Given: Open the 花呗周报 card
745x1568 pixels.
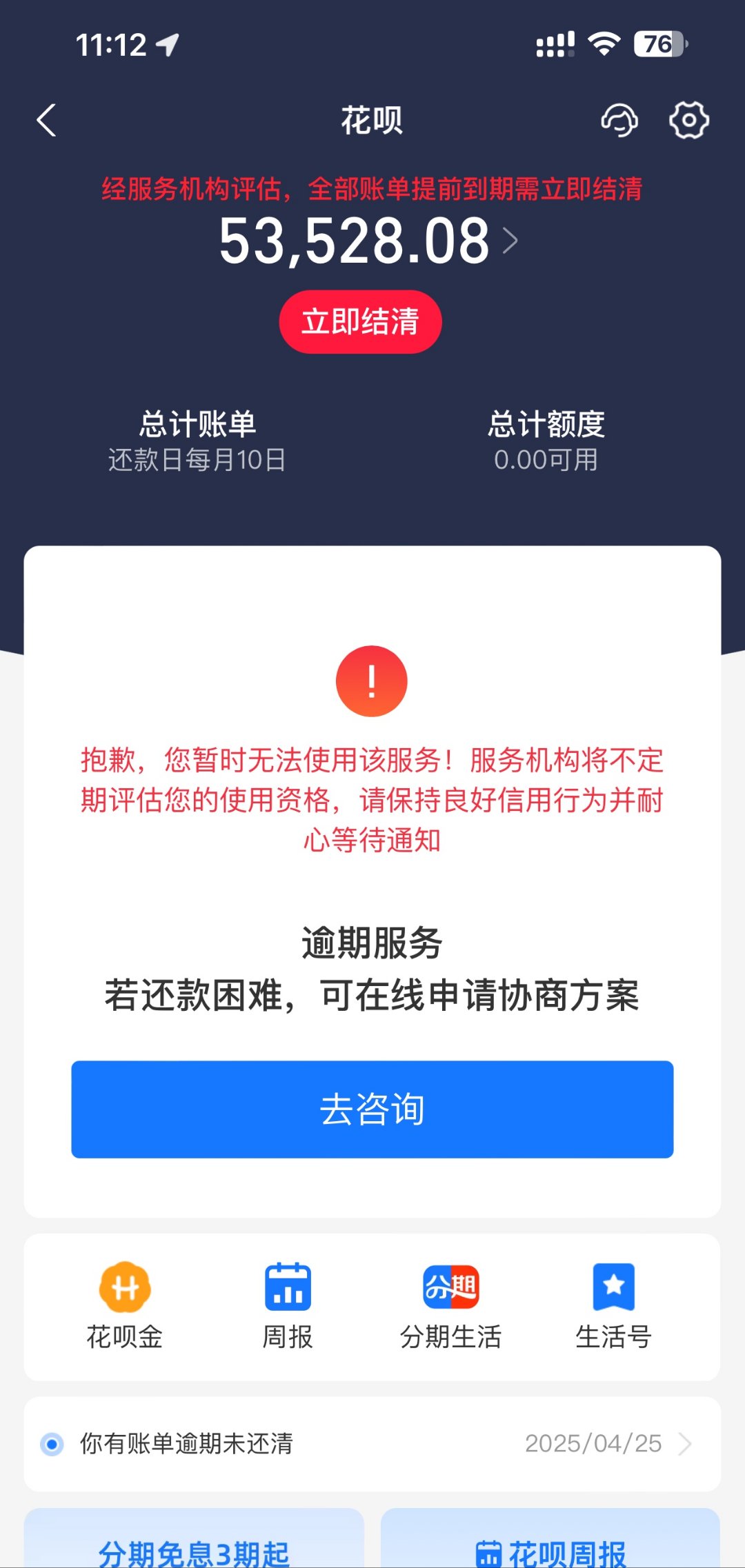Looking at the screenshot, I should point(550,1539).
